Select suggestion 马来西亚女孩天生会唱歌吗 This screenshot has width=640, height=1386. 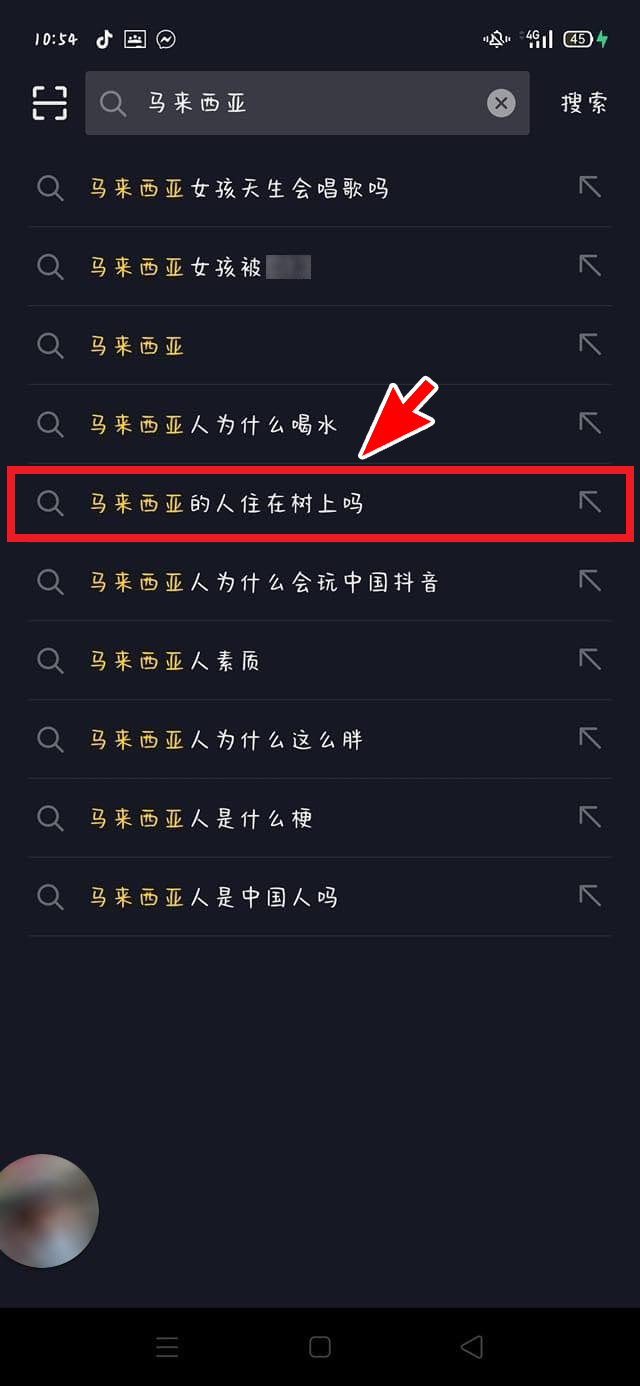click(x=240, y=188)
